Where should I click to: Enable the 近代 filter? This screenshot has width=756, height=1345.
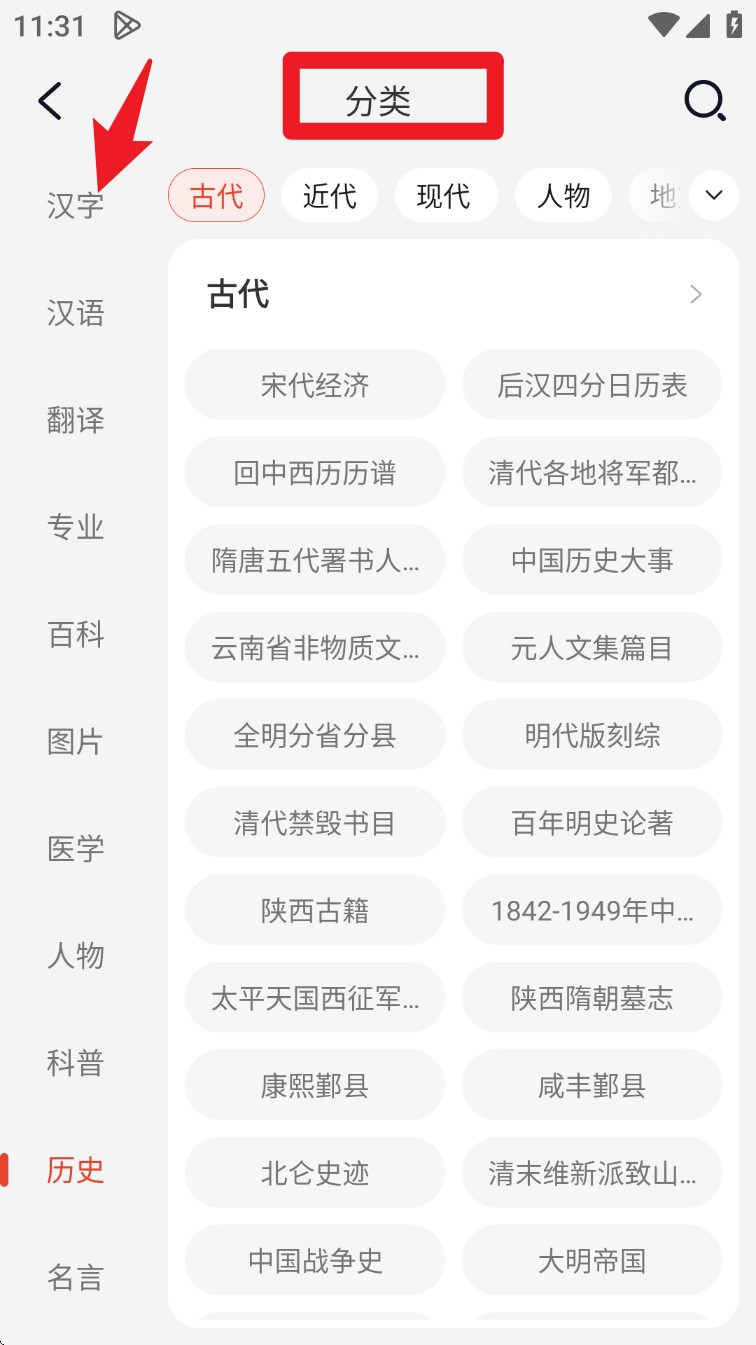pyautogui.click(x=330, y=196)
